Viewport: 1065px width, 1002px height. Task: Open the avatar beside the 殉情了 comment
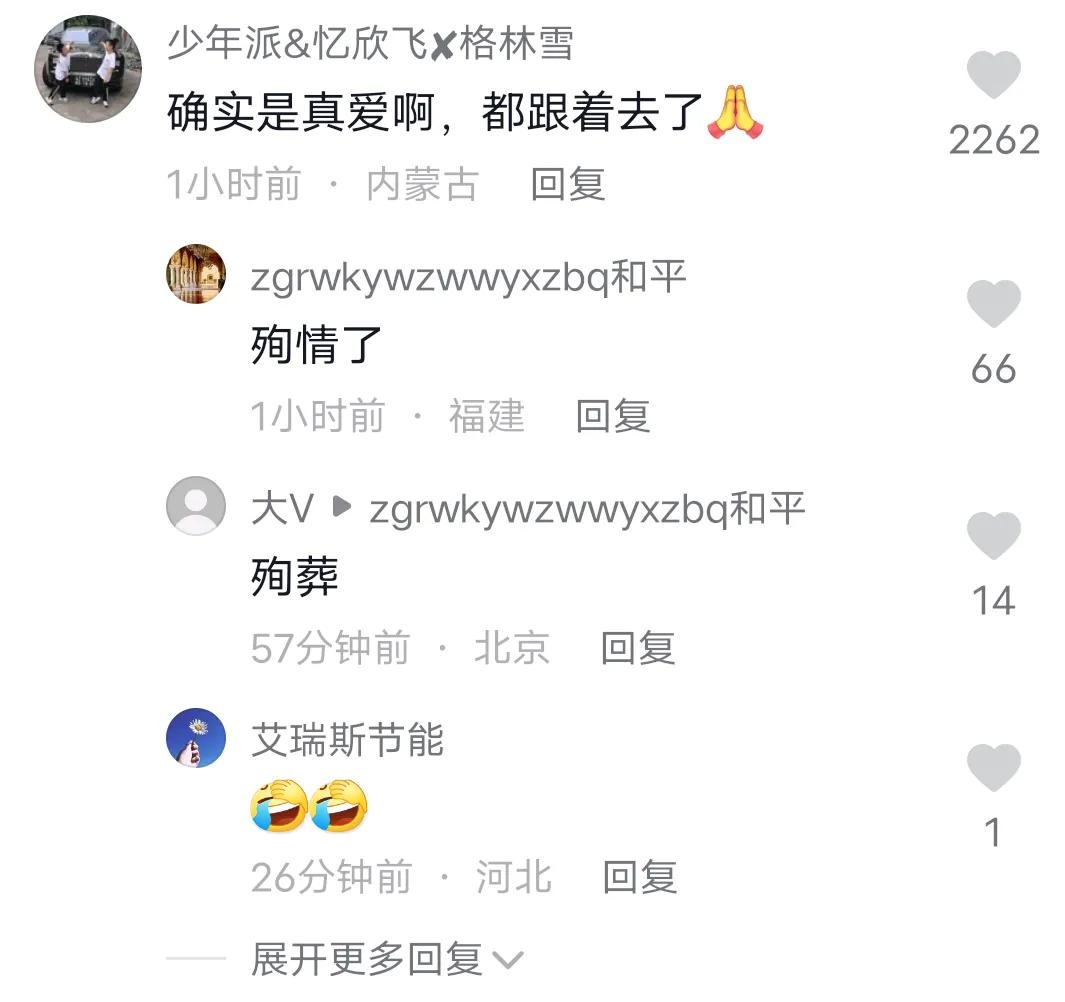(x=196, y=273)
